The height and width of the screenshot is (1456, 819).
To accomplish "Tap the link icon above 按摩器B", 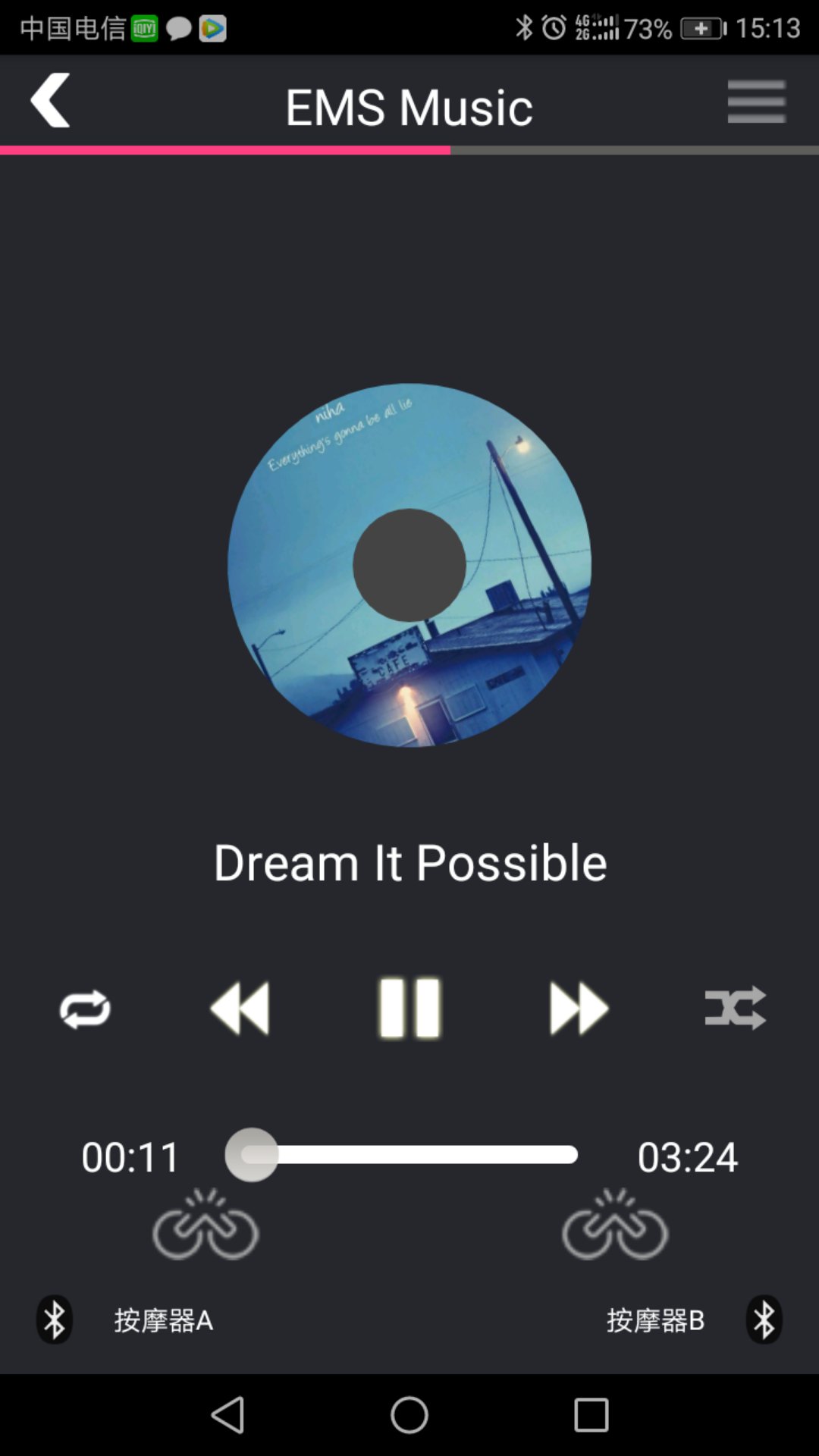I will pyautogui.click(x=615, y=1225).
